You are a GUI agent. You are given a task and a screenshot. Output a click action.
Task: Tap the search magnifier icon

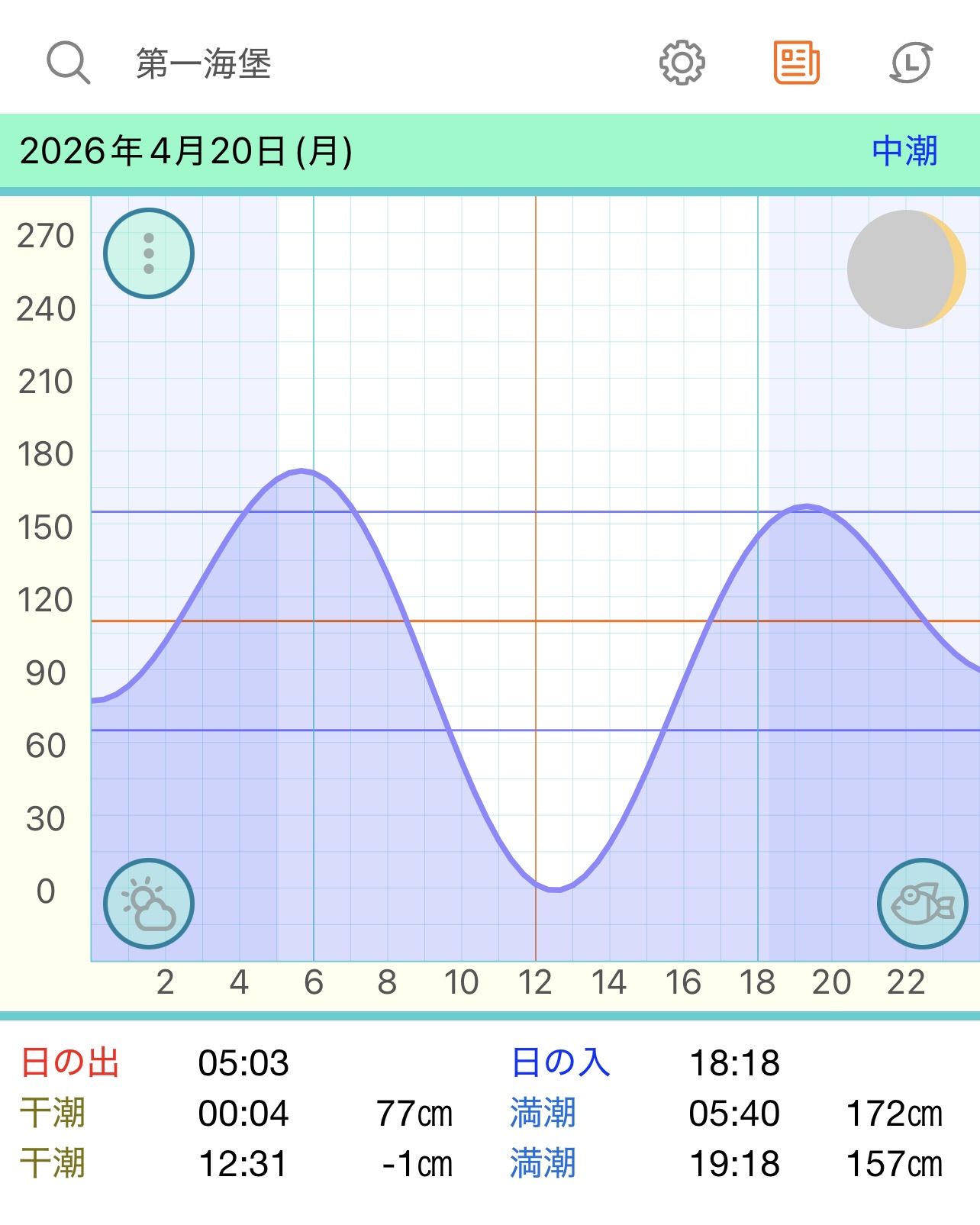(68, 63)
